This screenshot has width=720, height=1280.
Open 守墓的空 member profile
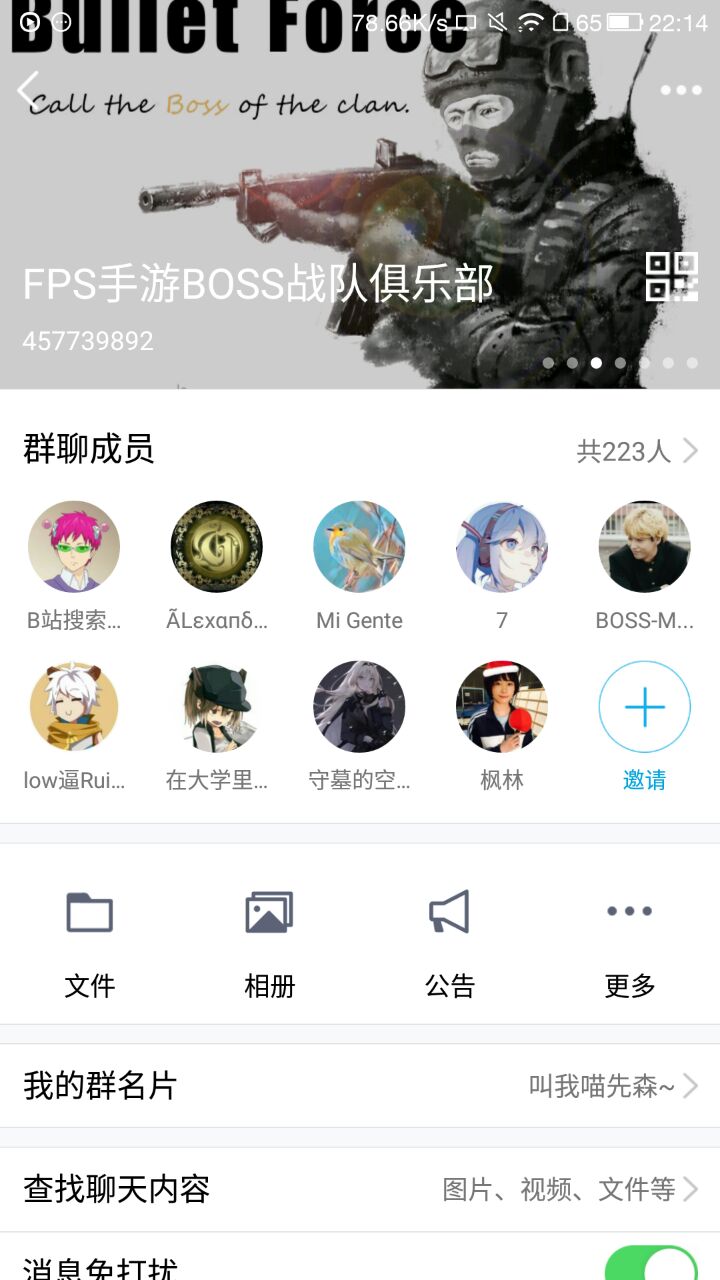coord(359,707)
